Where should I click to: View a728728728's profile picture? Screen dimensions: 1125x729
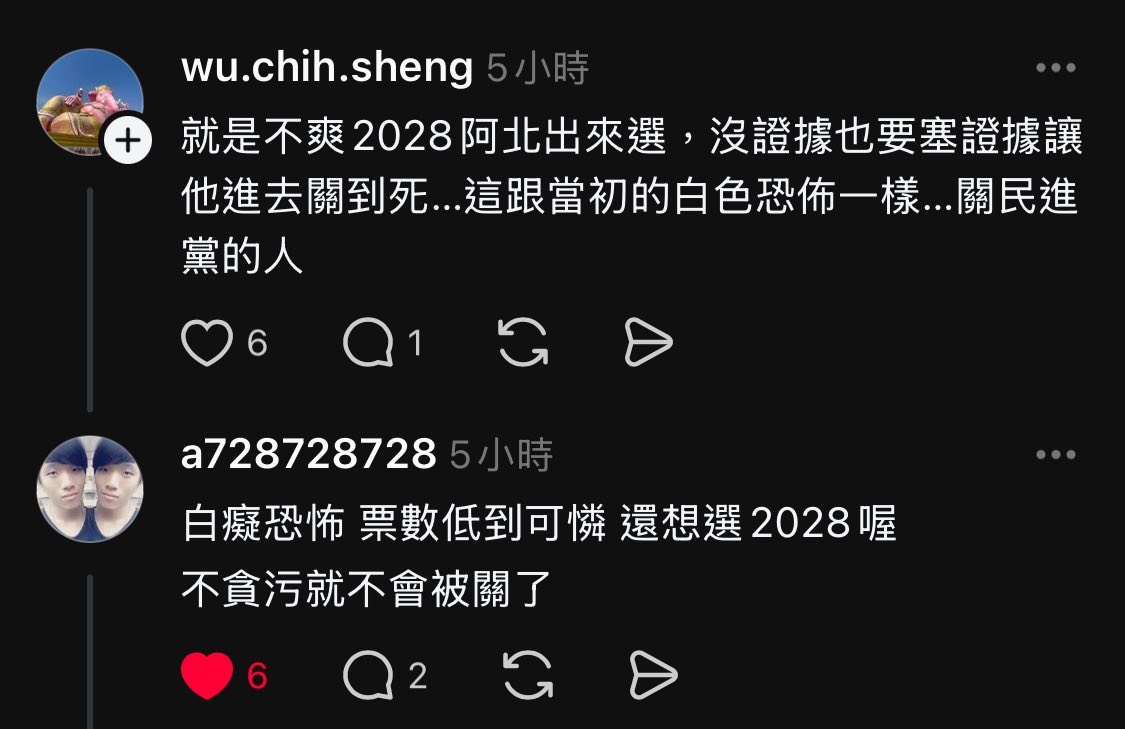[x=90, y=489]
